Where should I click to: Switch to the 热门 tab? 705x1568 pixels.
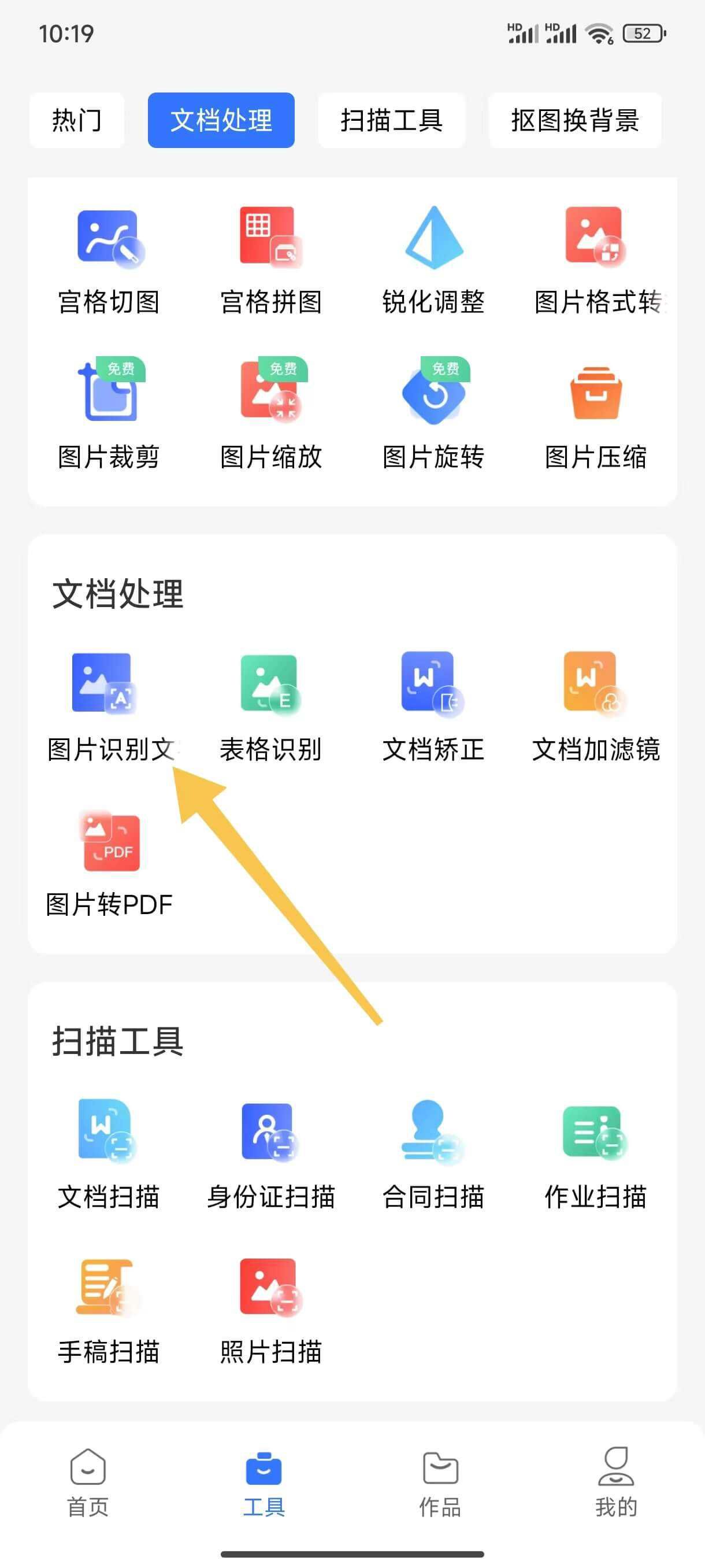coord(77,120)
